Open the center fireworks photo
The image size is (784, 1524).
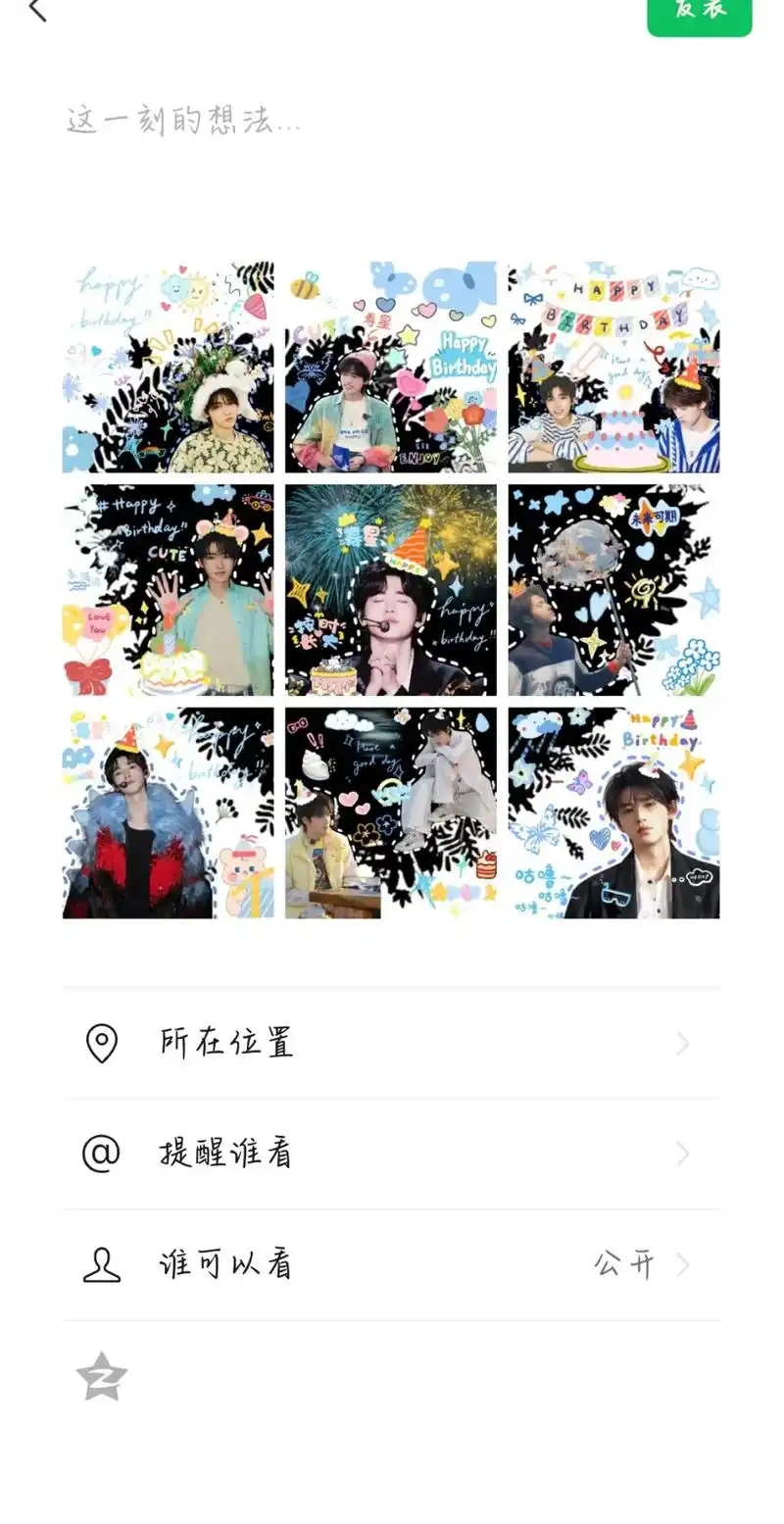coord(391,590)
